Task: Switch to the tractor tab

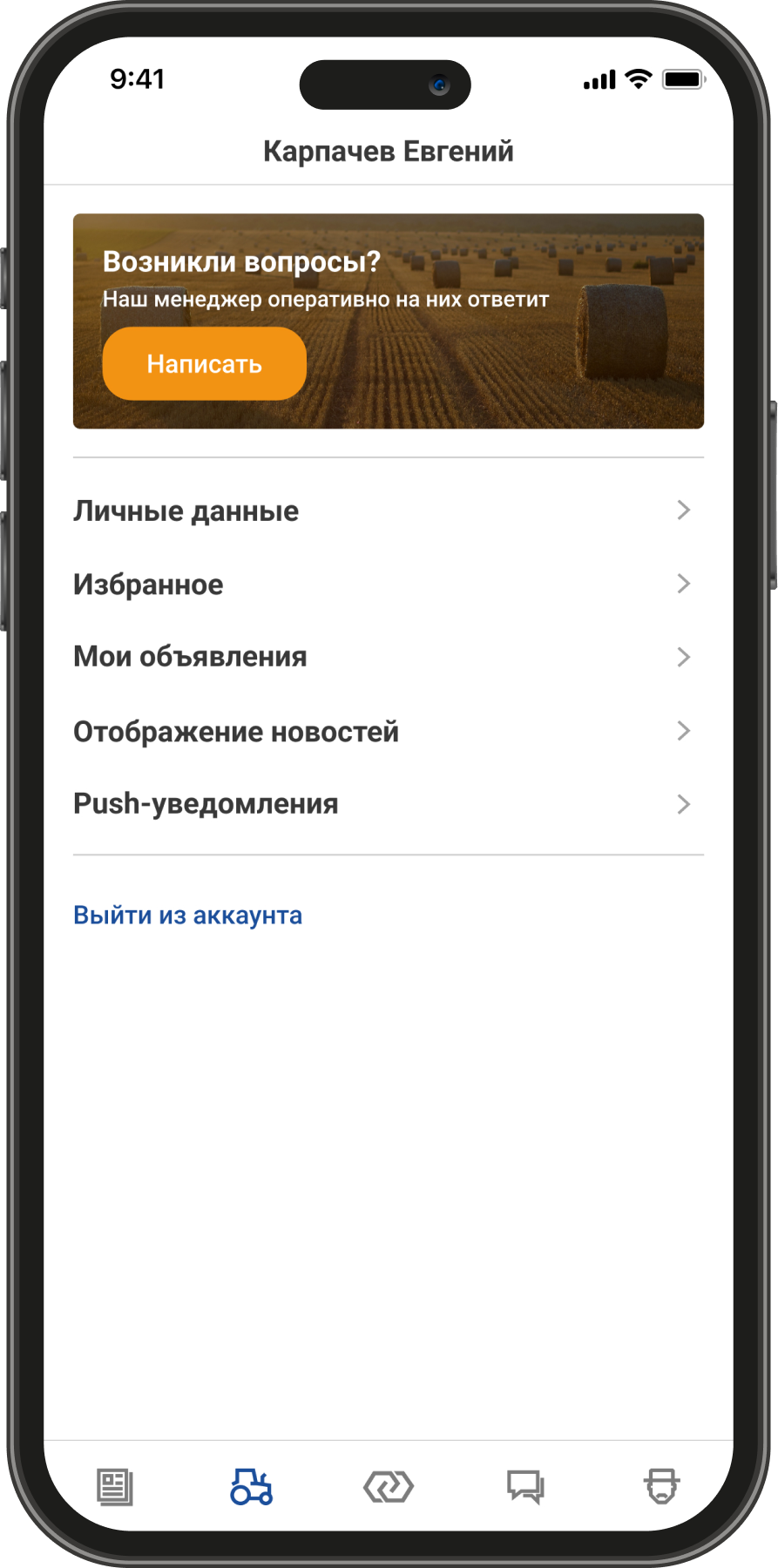Action: pyautogui.click(x=251, y=1487)
